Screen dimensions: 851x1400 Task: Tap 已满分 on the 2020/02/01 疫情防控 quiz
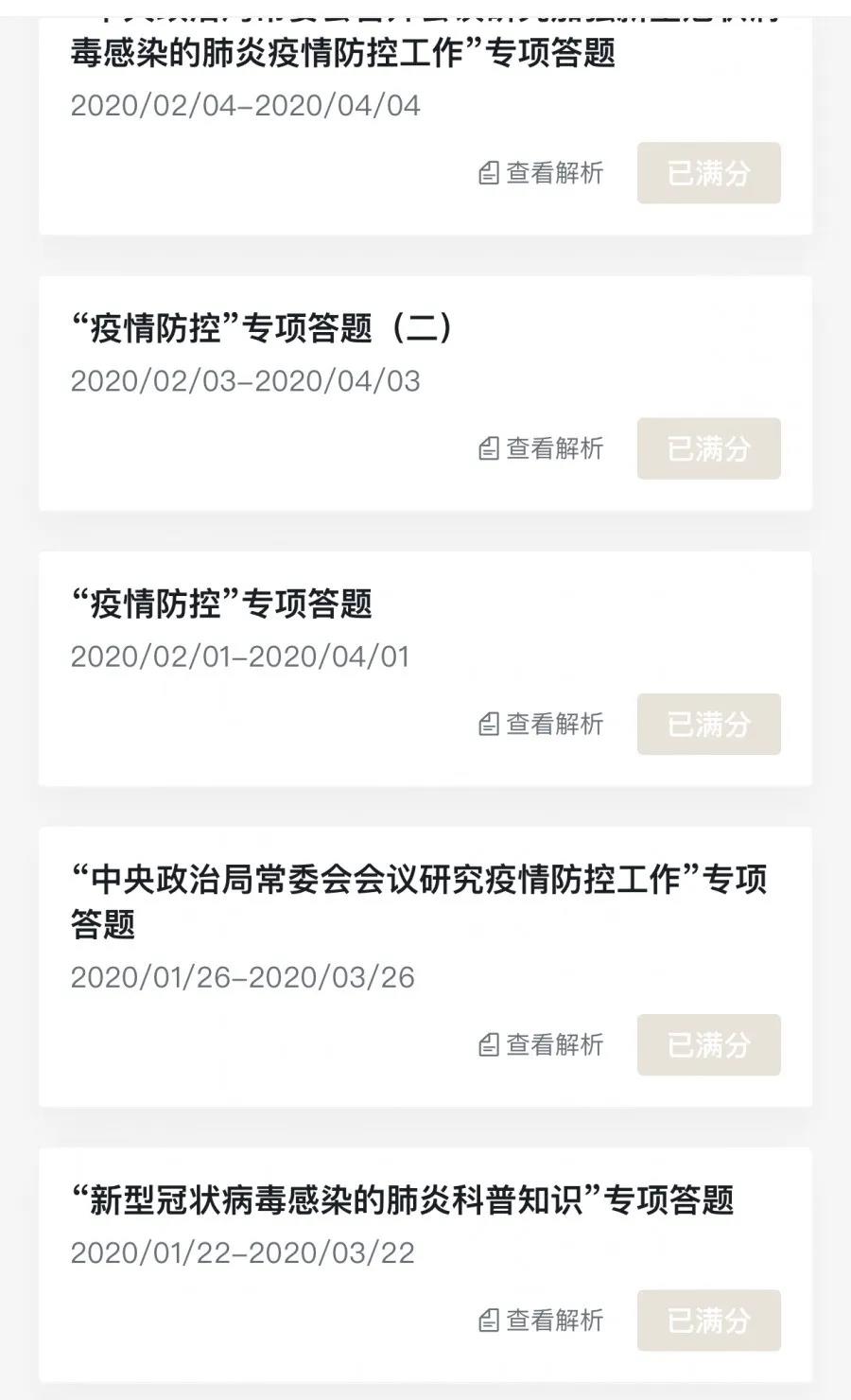coord(708,724)
